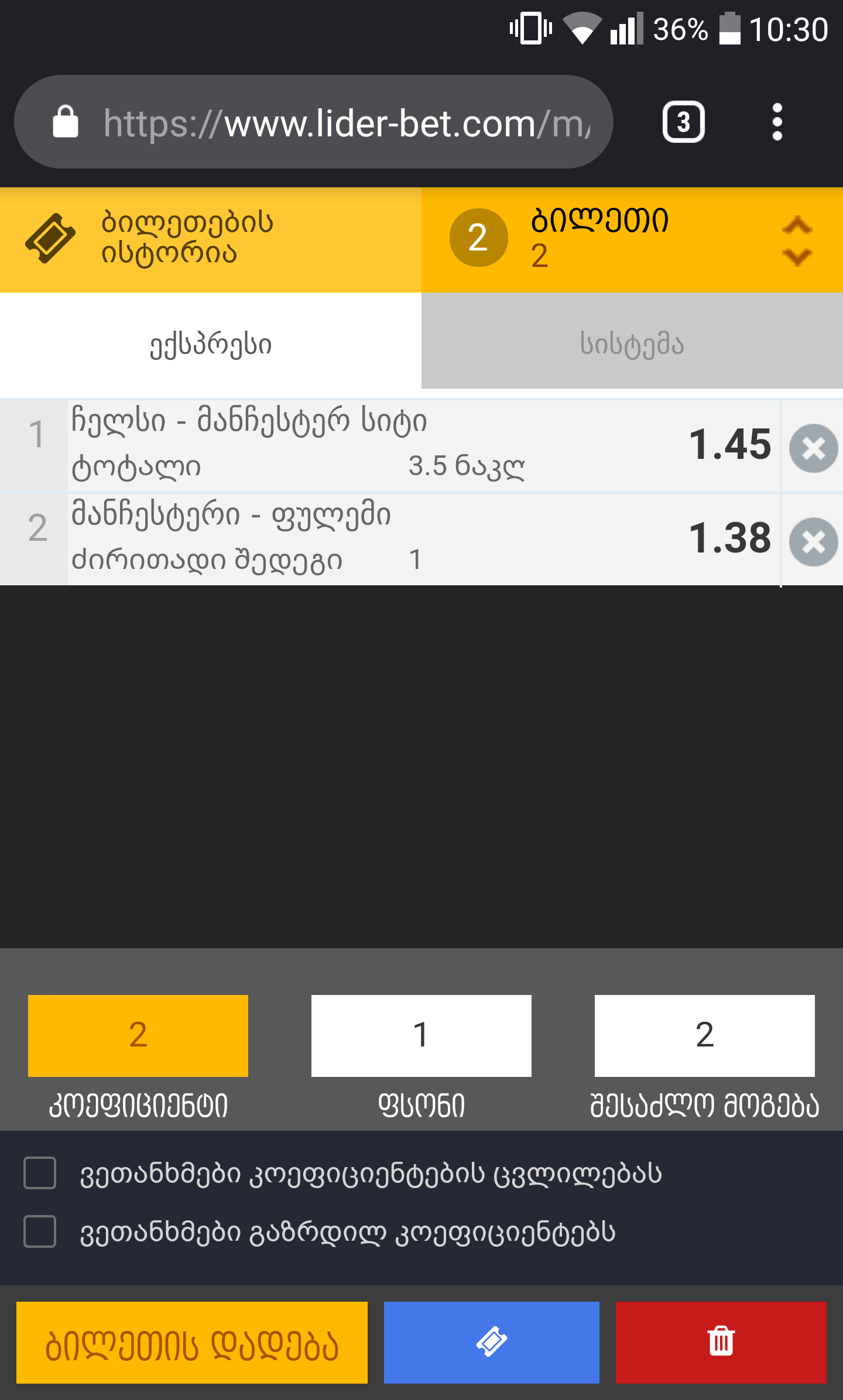Image resolution: width=843 pixels, height=1400 pixels.
Task: Open the browser tab switcher
Action: coord(683,123)
